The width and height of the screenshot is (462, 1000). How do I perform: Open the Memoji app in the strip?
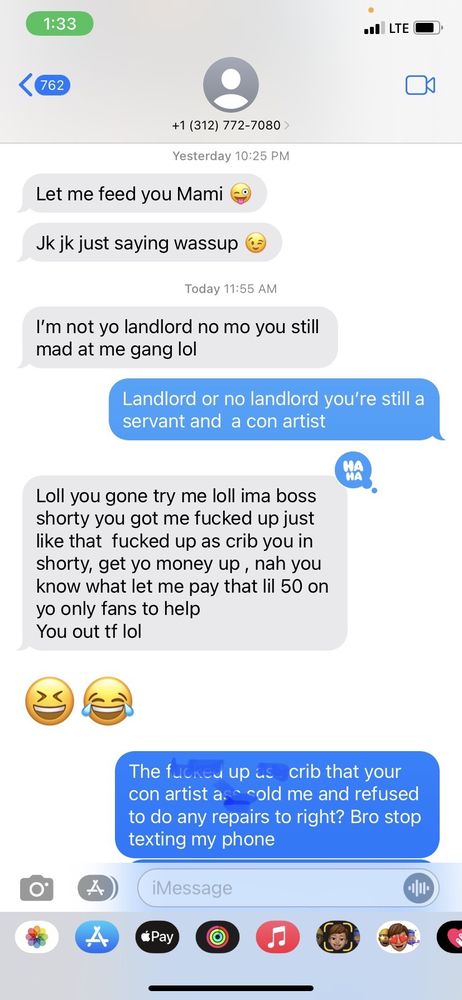coord(338,937)
